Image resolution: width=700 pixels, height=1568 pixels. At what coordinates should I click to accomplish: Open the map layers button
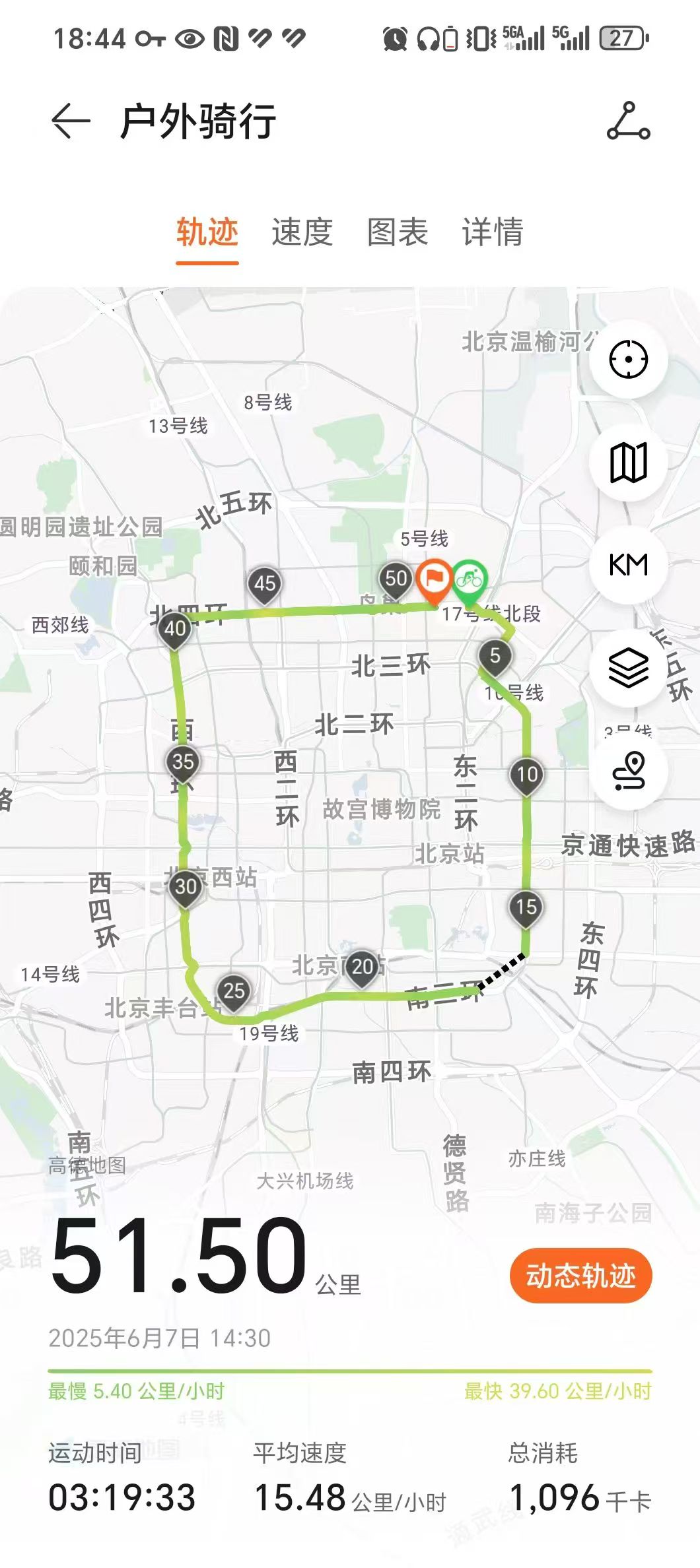coord(628,668)
